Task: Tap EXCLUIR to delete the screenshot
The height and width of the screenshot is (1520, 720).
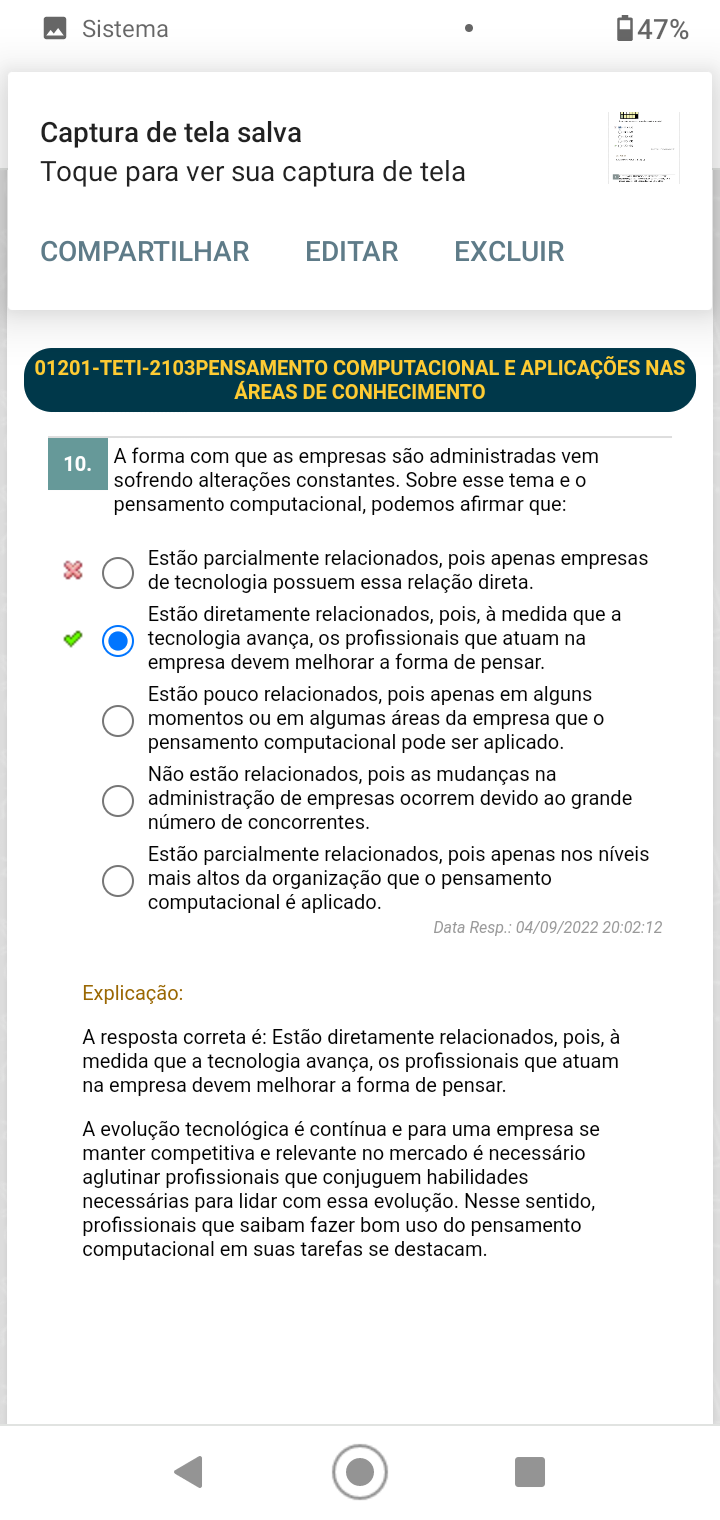Action: click(x=509, y=251)
